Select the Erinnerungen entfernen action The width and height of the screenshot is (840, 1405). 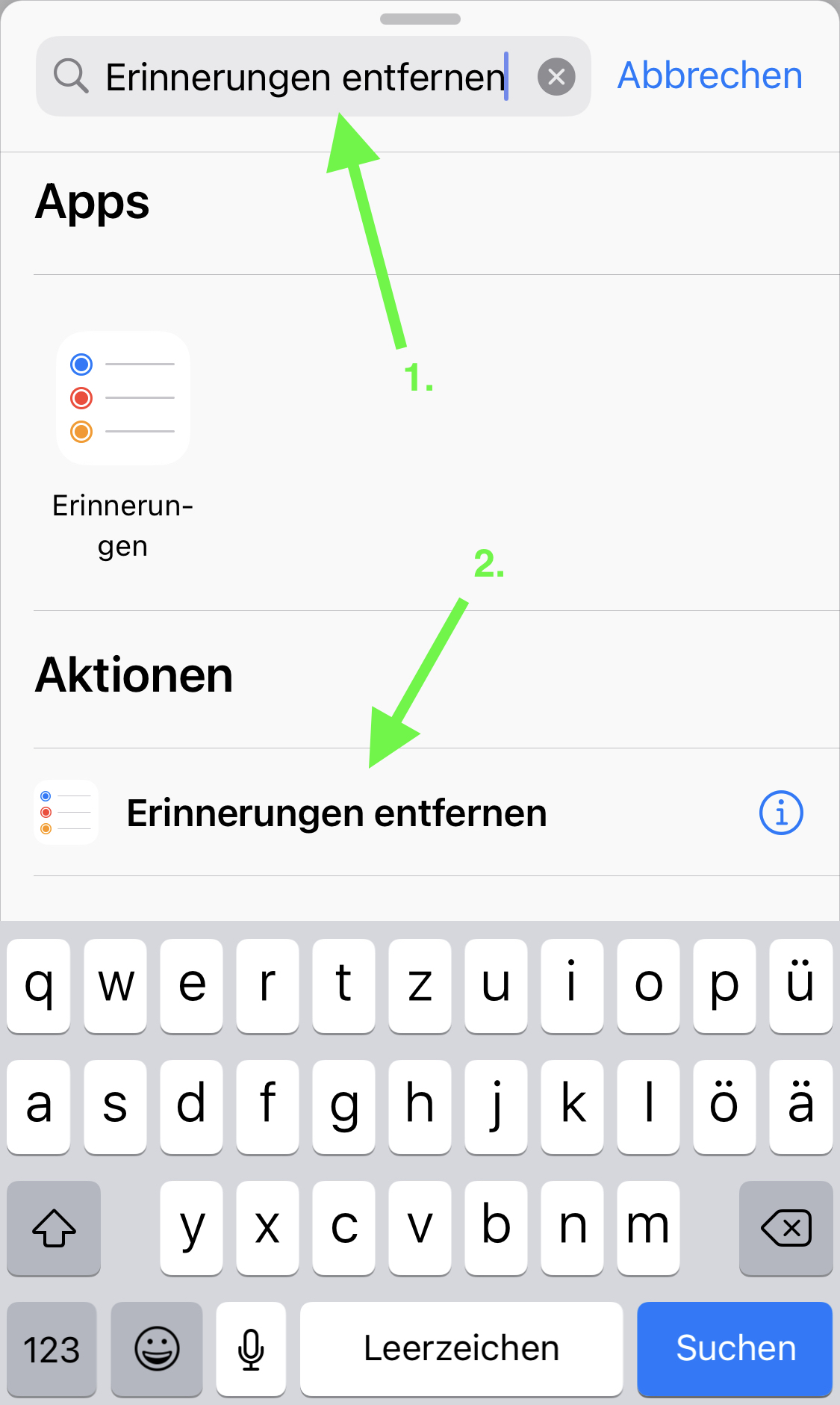click(336, 813)
